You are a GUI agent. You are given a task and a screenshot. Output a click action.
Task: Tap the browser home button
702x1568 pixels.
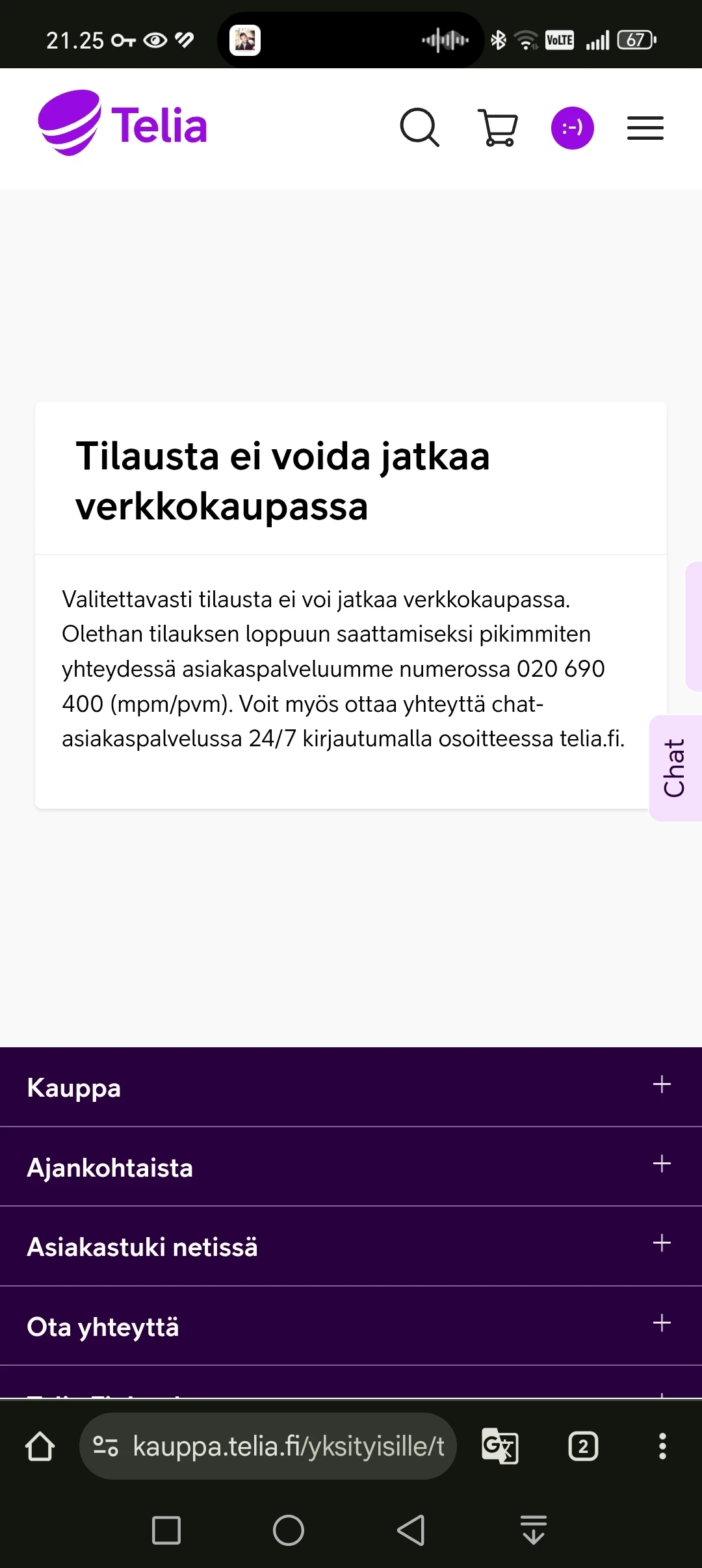[40, 1446]
